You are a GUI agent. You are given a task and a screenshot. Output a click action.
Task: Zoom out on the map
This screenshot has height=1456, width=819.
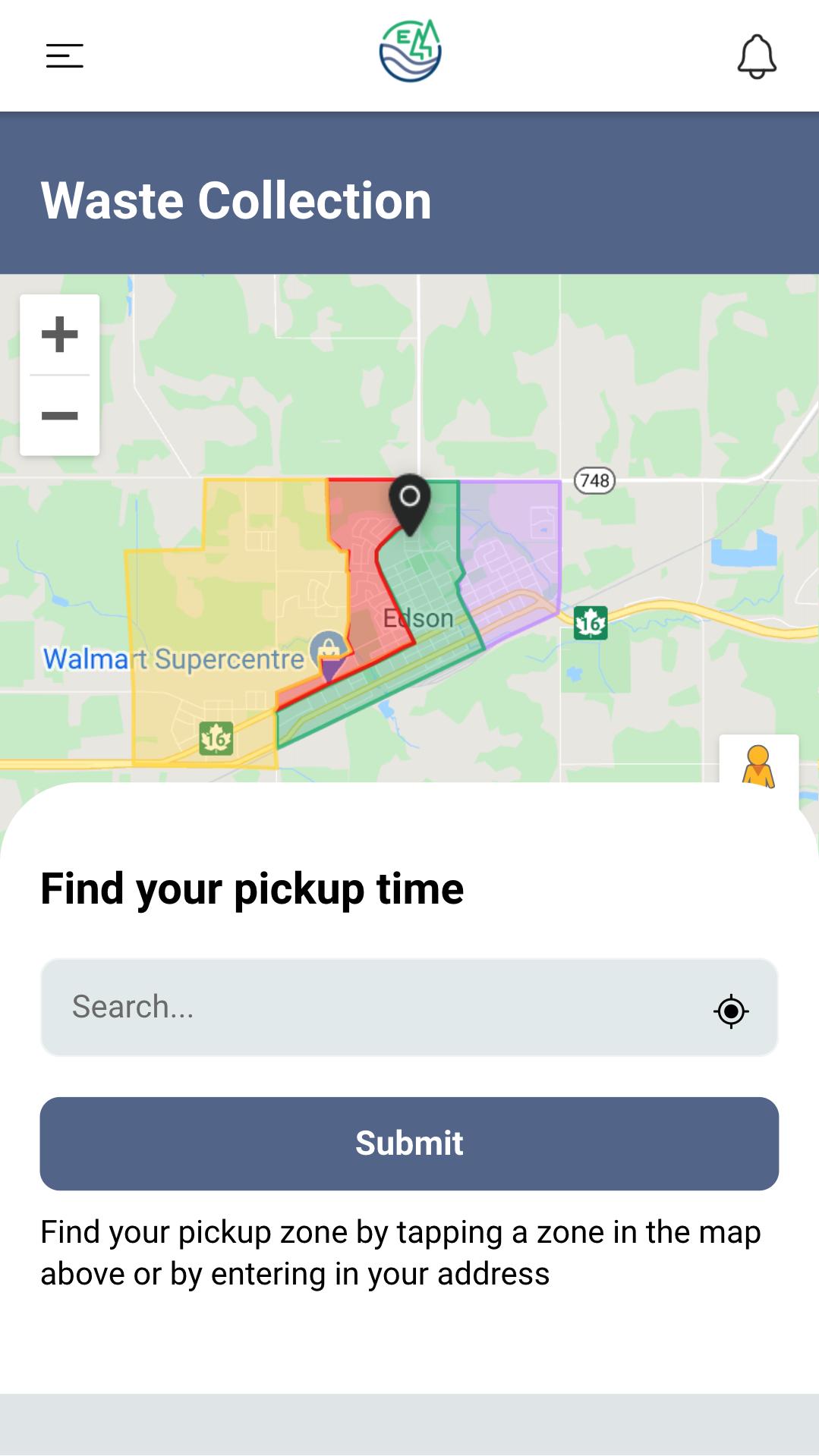tap(60, 416)
